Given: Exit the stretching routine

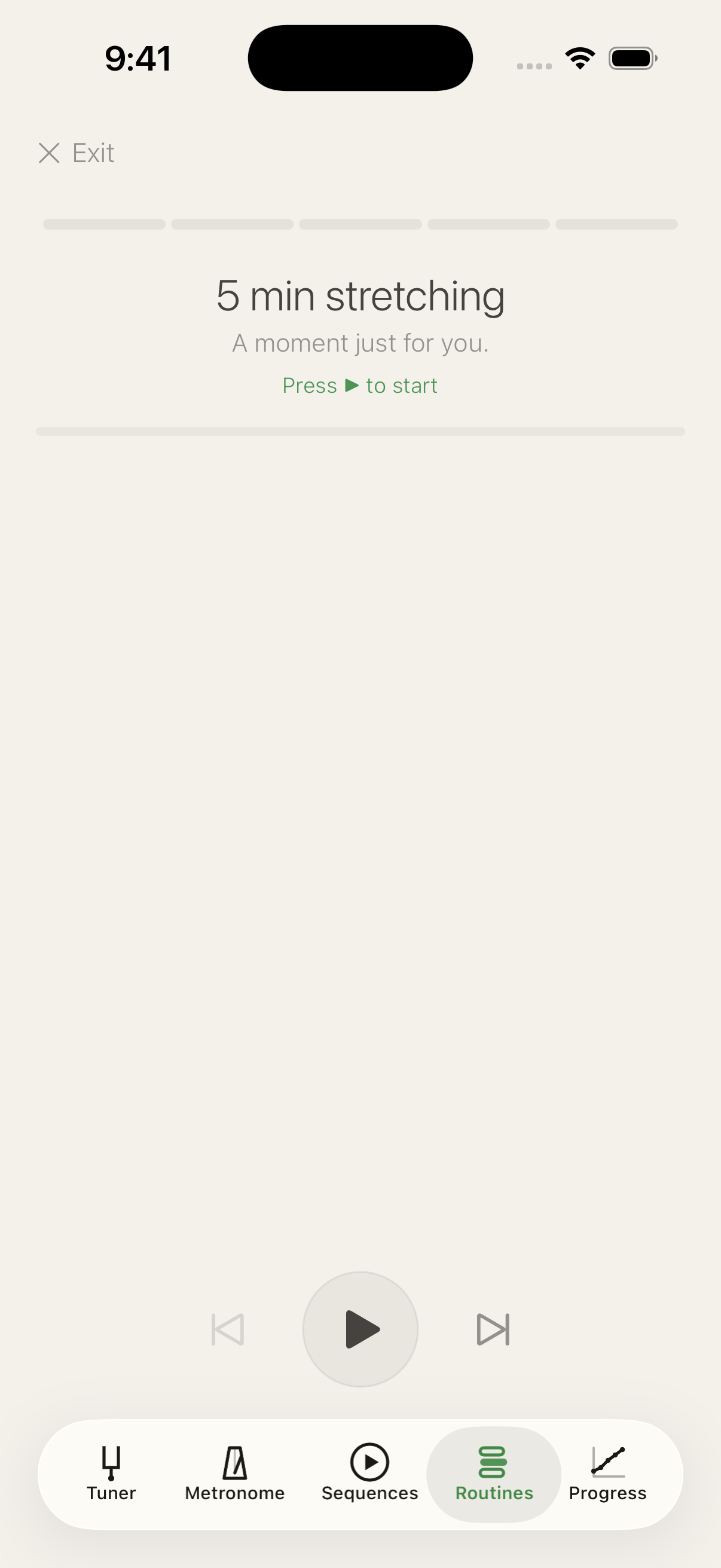Looking at the screenshot, I should pyautogui.click(x=76, y=152).
